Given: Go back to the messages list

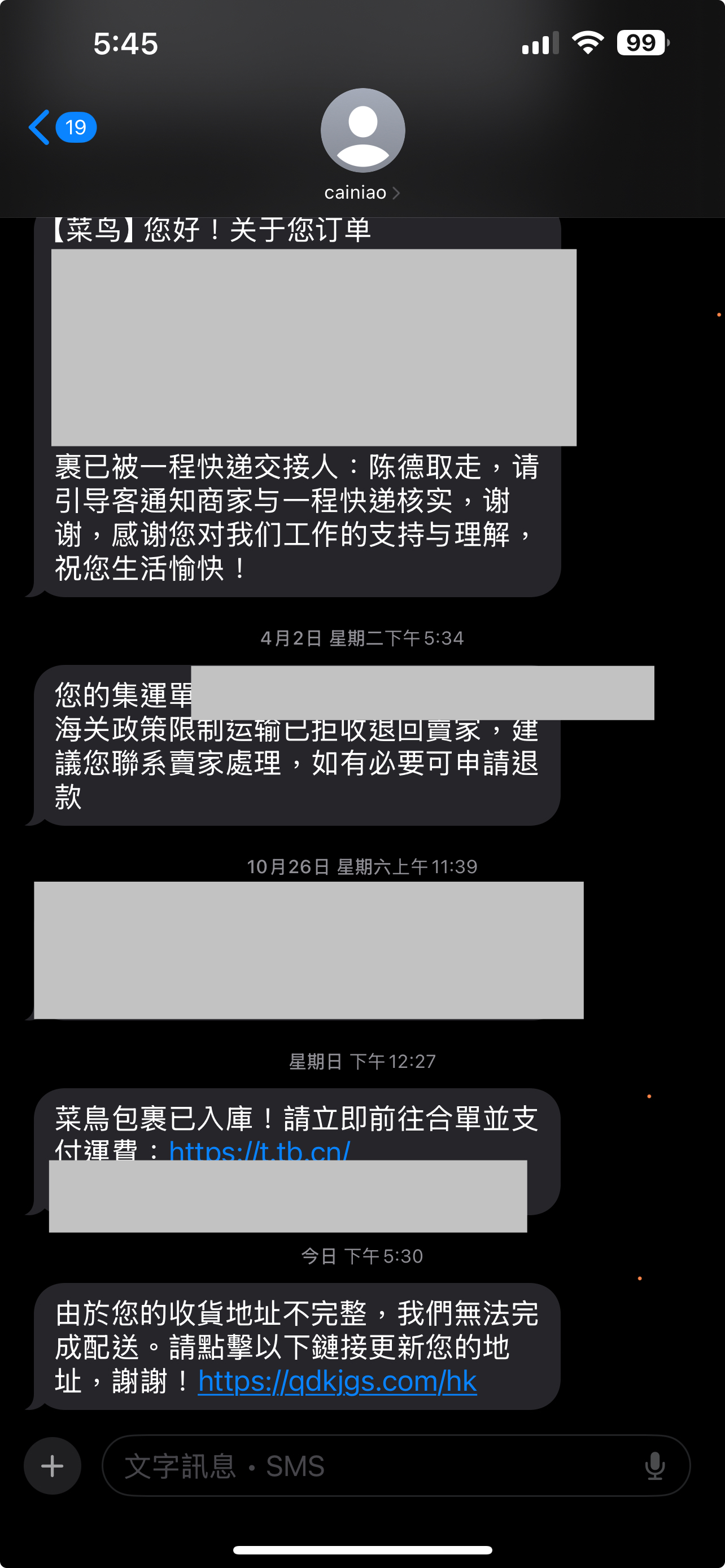Looking at the screenshot, I should (x=62, y=127).
